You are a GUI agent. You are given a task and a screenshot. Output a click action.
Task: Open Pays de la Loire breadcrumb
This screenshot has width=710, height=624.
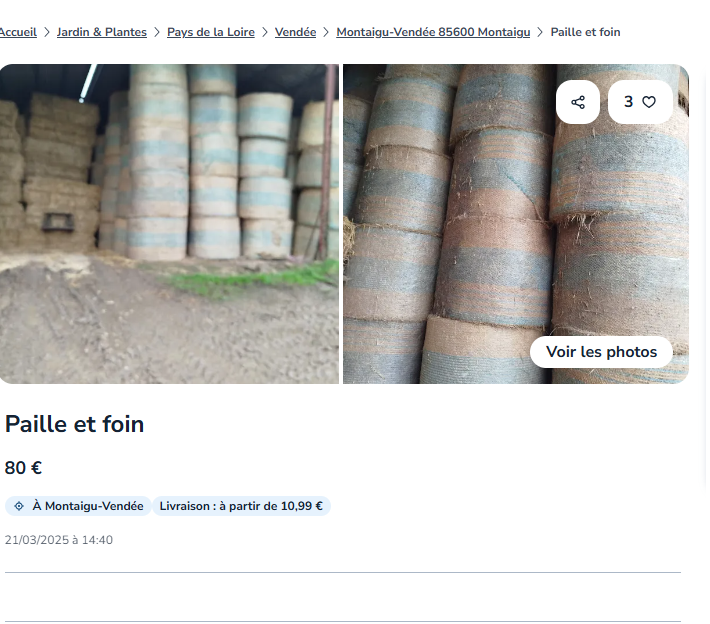coord(211,32)
